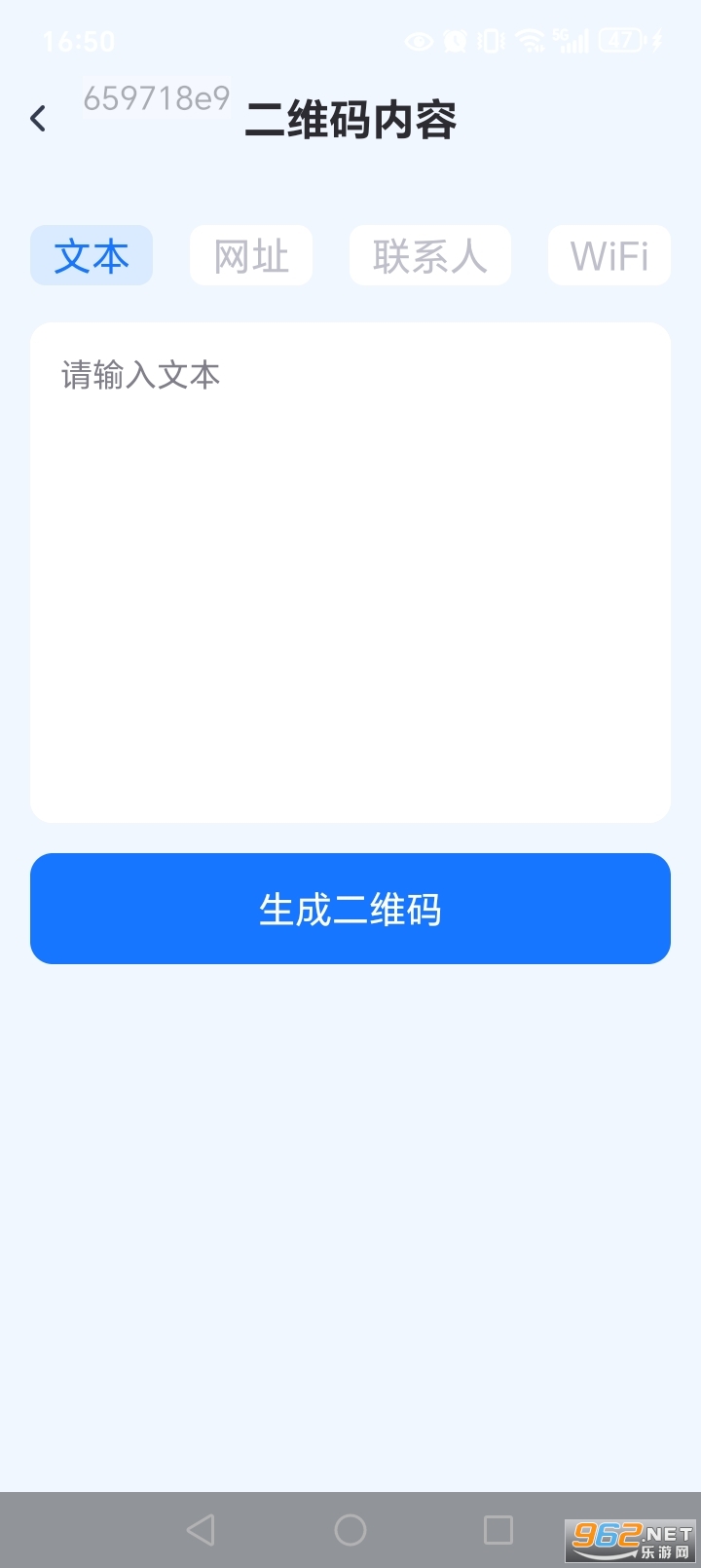Tap the 生成二维码 generate QR code button
Viewport: 701px width, 1568px height.
[350, 908]
